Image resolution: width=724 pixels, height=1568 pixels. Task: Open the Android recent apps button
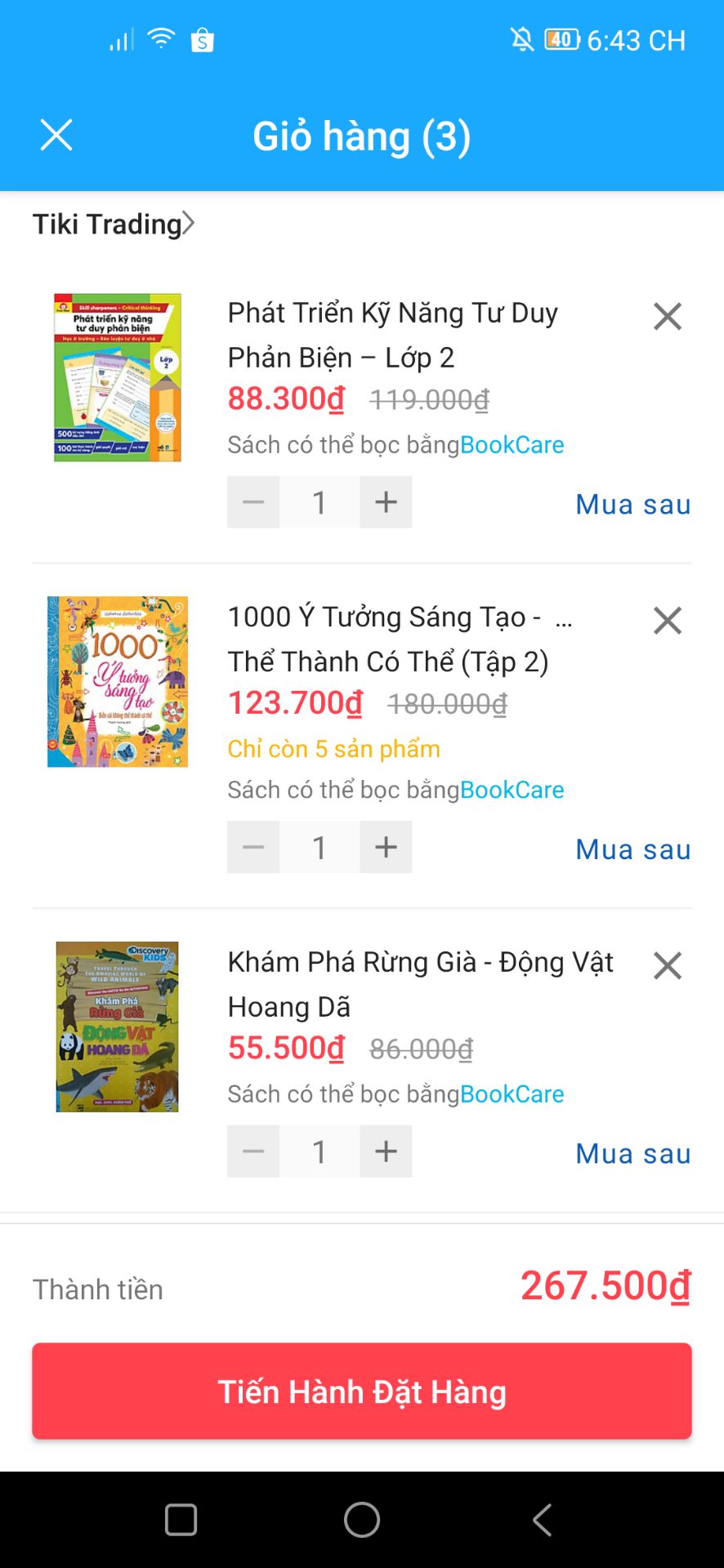pos(180,1518)
